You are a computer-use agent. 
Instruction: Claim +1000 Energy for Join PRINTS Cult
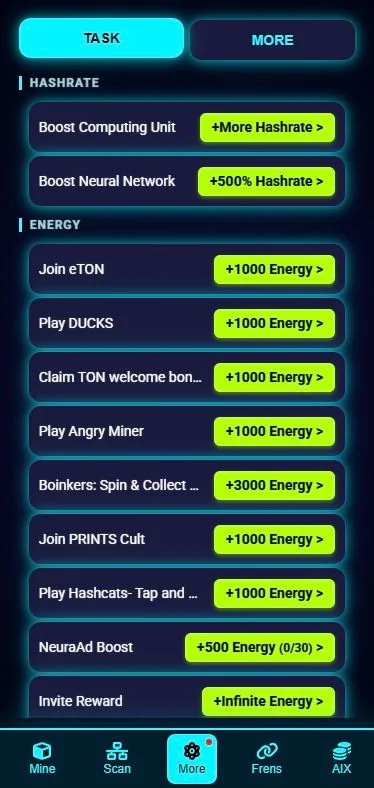274,539
